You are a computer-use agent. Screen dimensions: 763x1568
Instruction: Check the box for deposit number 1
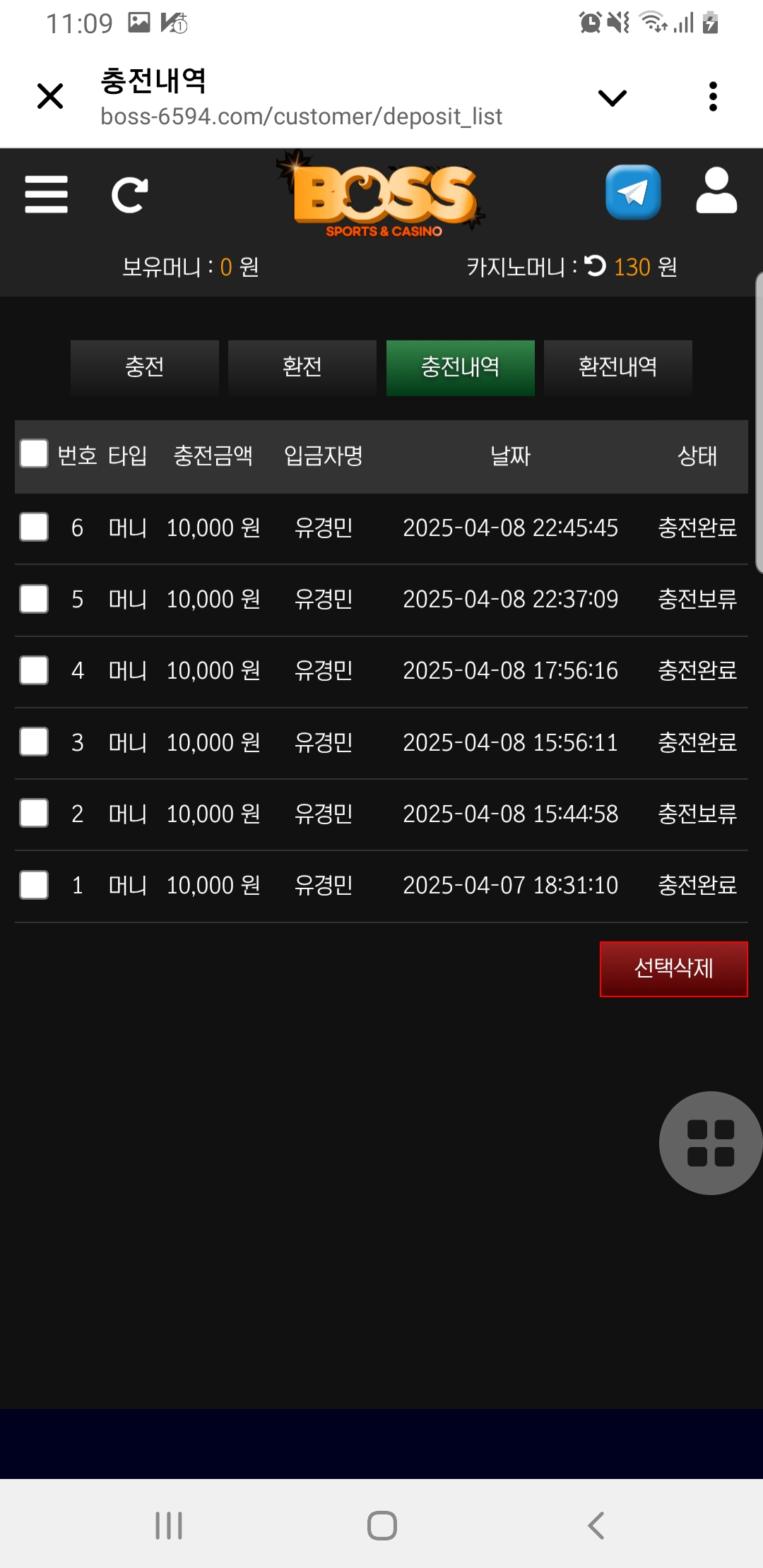coord(34,885)
